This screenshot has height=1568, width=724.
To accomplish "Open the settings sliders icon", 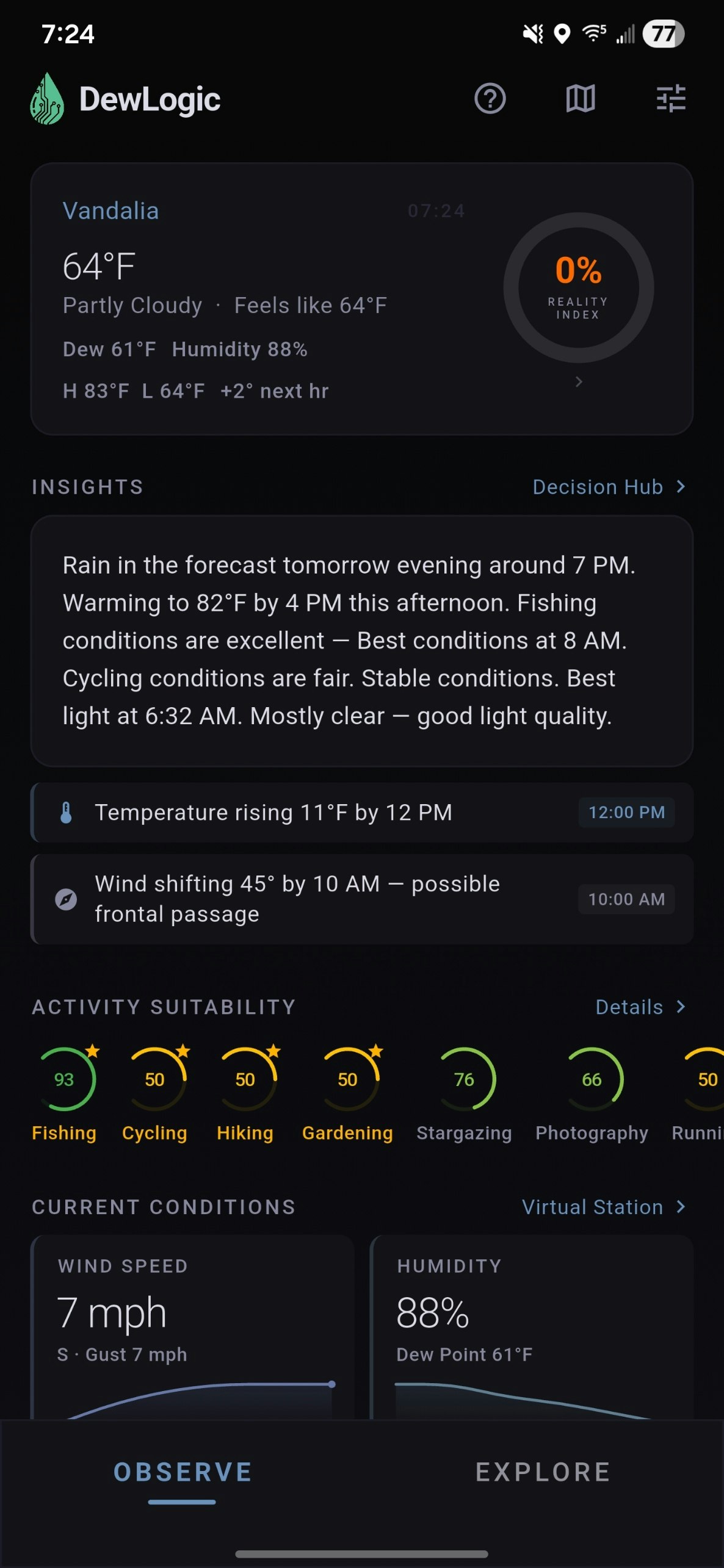I will point(671,99).
